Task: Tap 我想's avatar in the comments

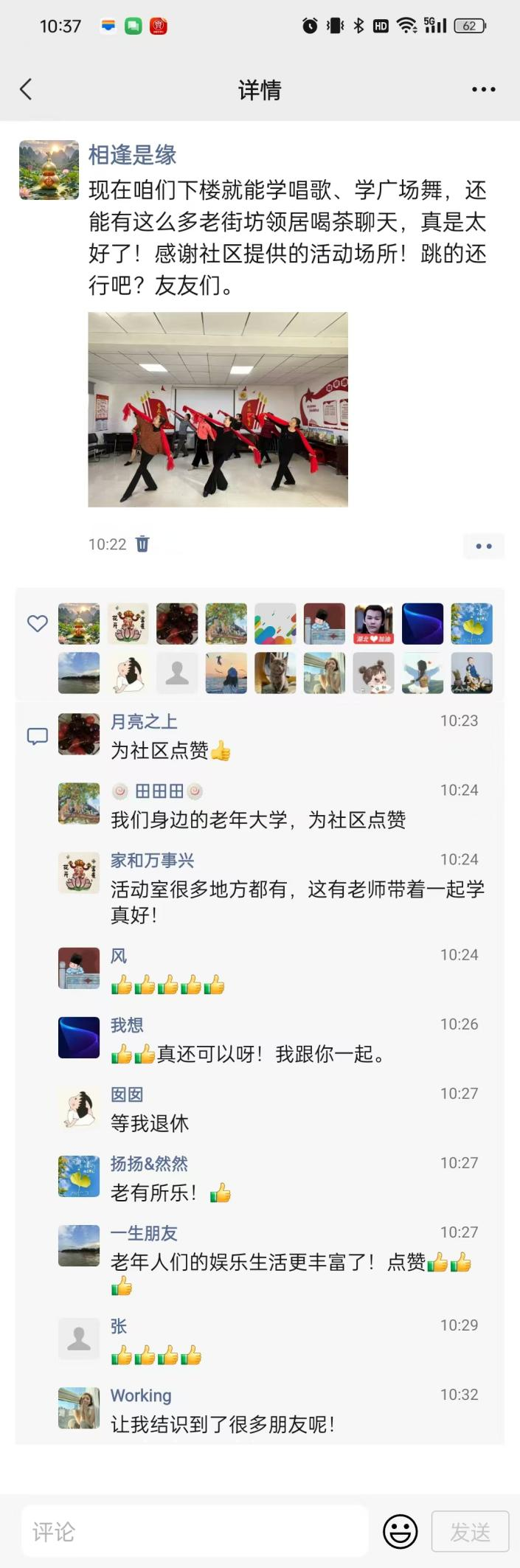Action: [79, 1038]
